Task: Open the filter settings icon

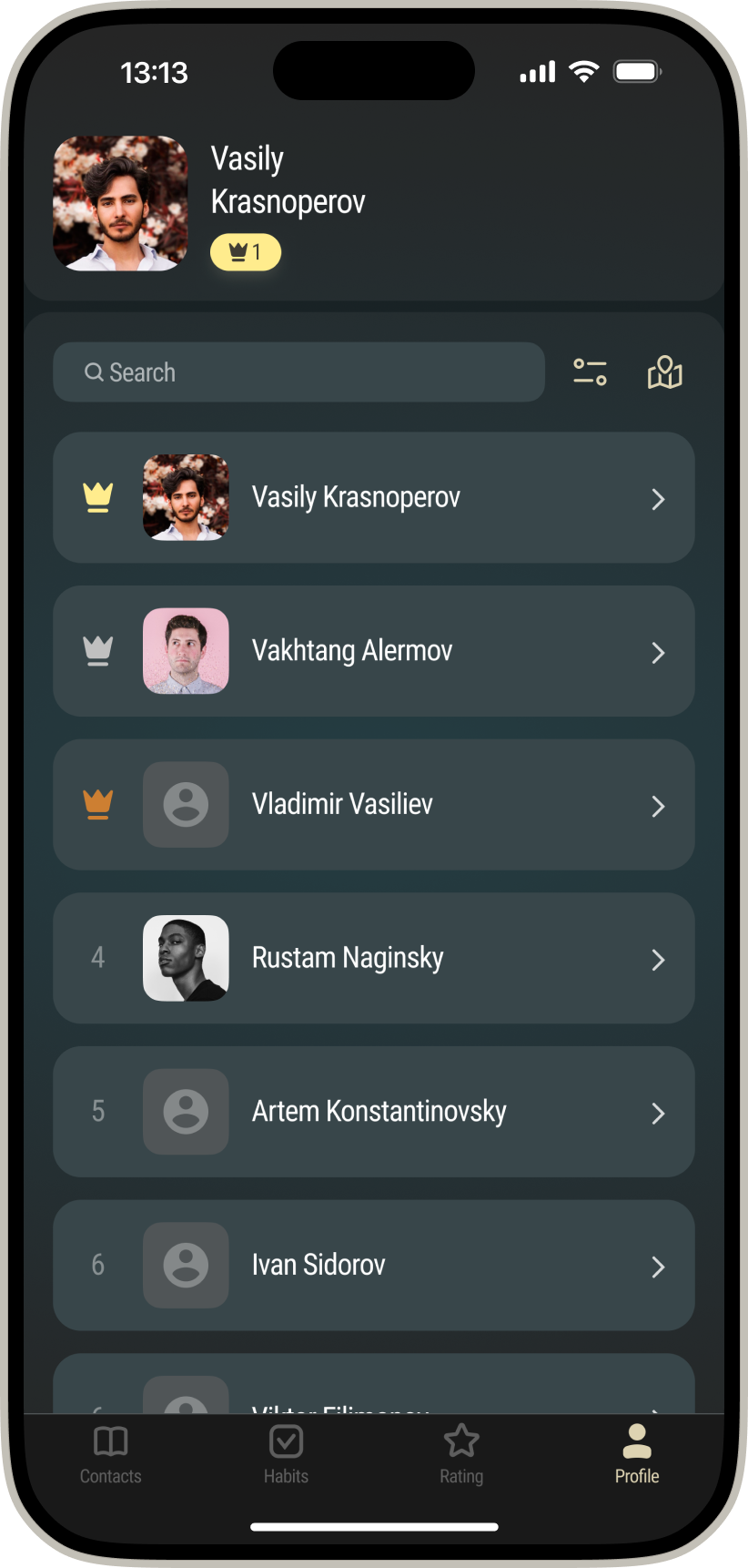Action: [x=590, y=372]
